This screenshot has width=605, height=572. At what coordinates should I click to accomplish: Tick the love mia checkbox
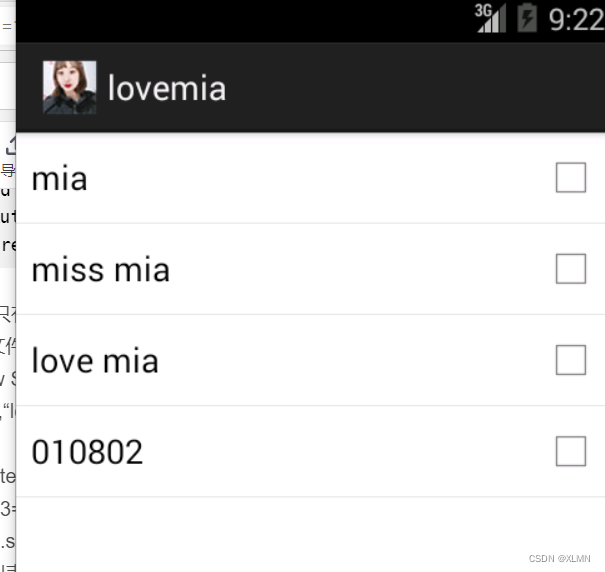[570, 360]
